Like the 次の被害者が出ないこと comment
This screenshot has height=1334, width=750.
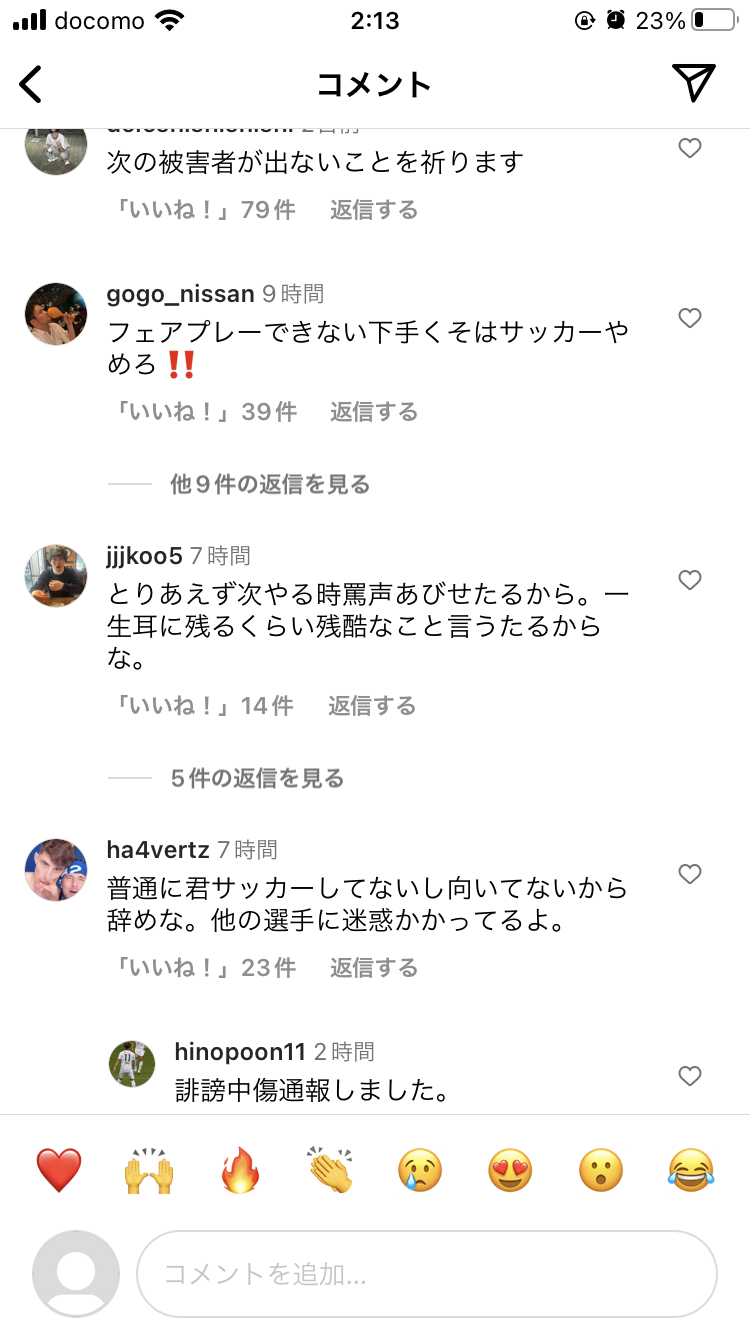[x=690, y=149]
